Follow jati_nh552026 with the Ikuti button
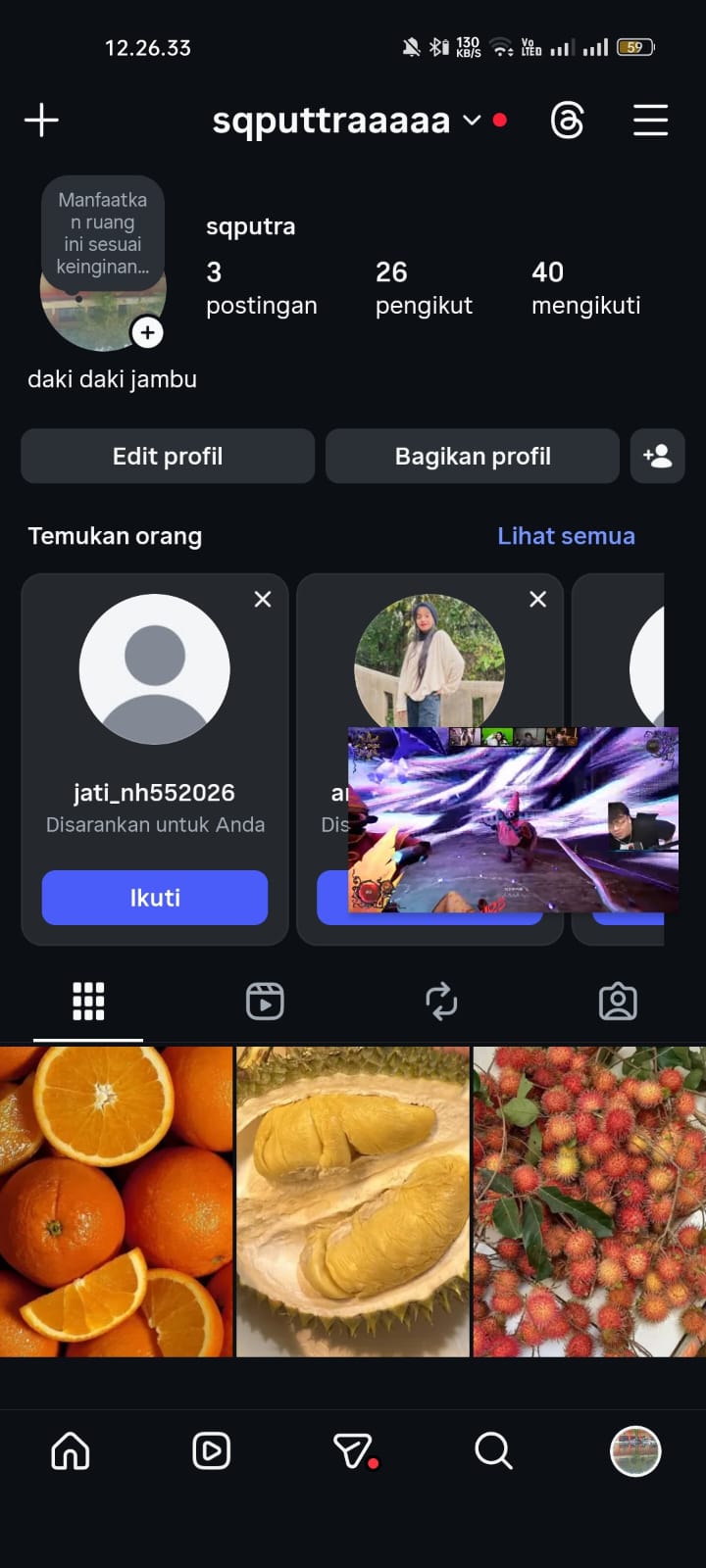 tap(155, 898)
